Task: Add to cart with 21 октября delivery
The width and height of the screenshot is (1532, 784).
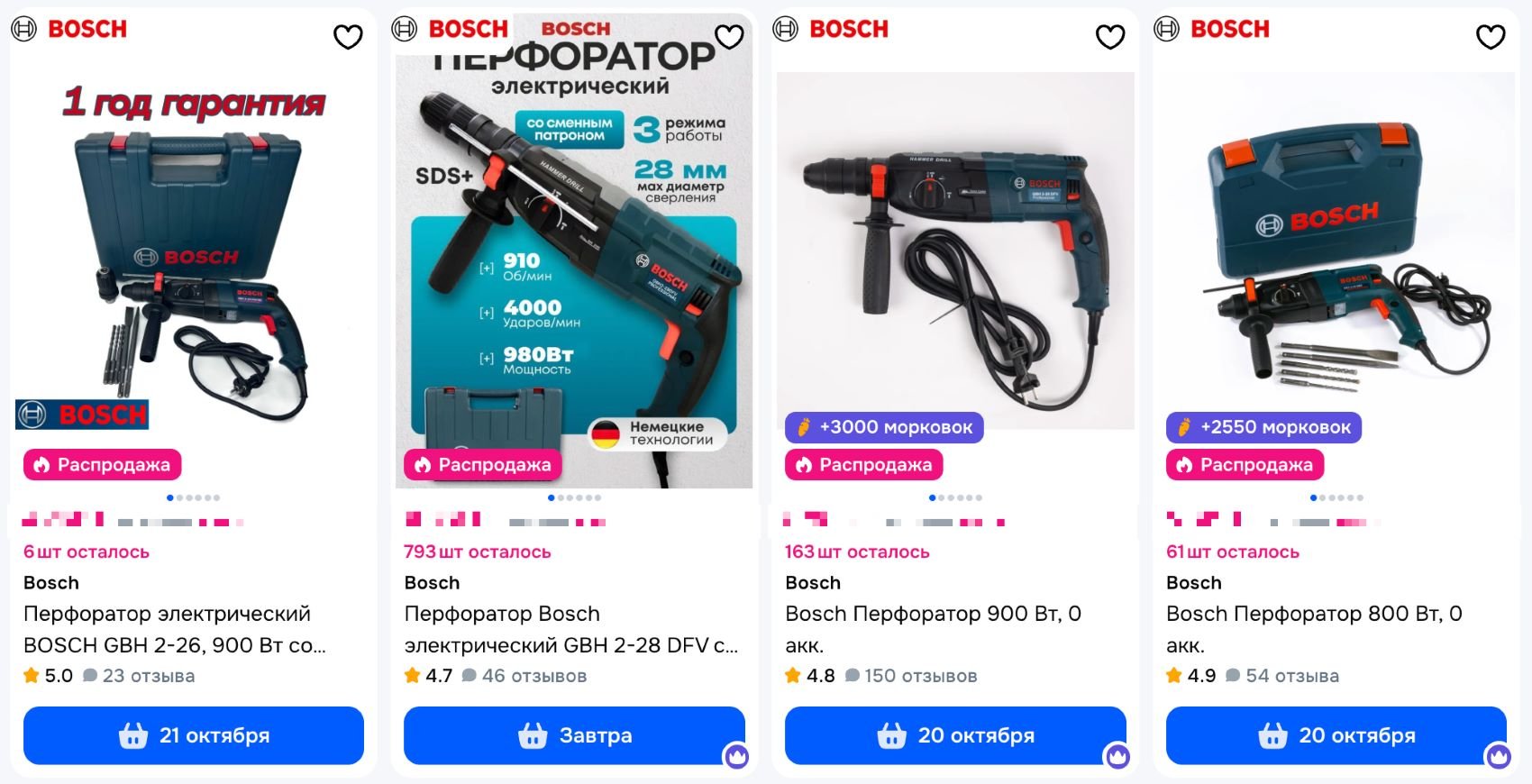Action: pos(194,735)
